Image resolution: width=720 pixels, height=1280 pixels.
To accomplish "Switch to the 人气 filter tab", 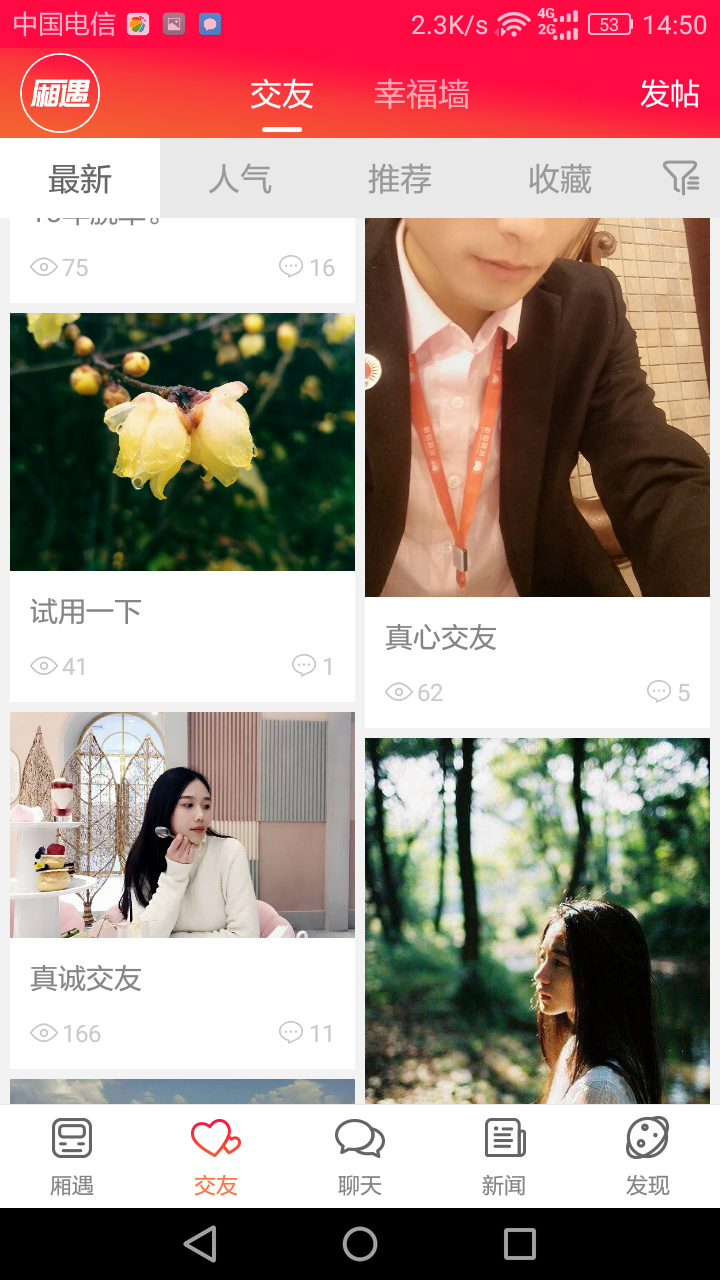I will click(240, 180).
